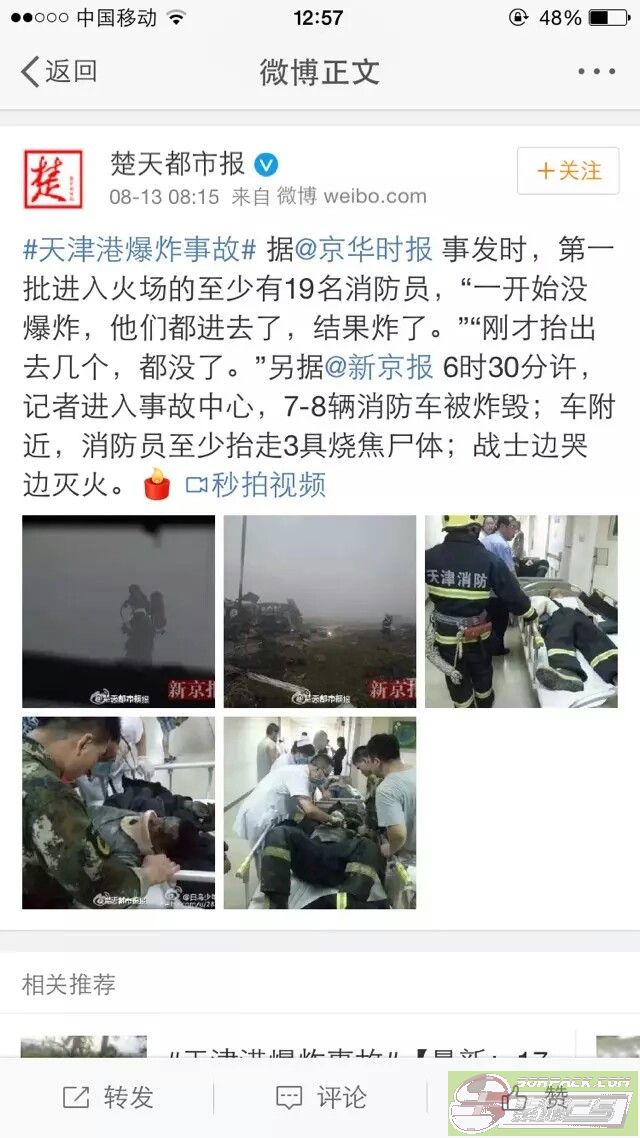Viewport: 640px width, 1138px height.
Task: Visit the @京华时报 mention
Action: pyautogui.click(x=364, y=250)
